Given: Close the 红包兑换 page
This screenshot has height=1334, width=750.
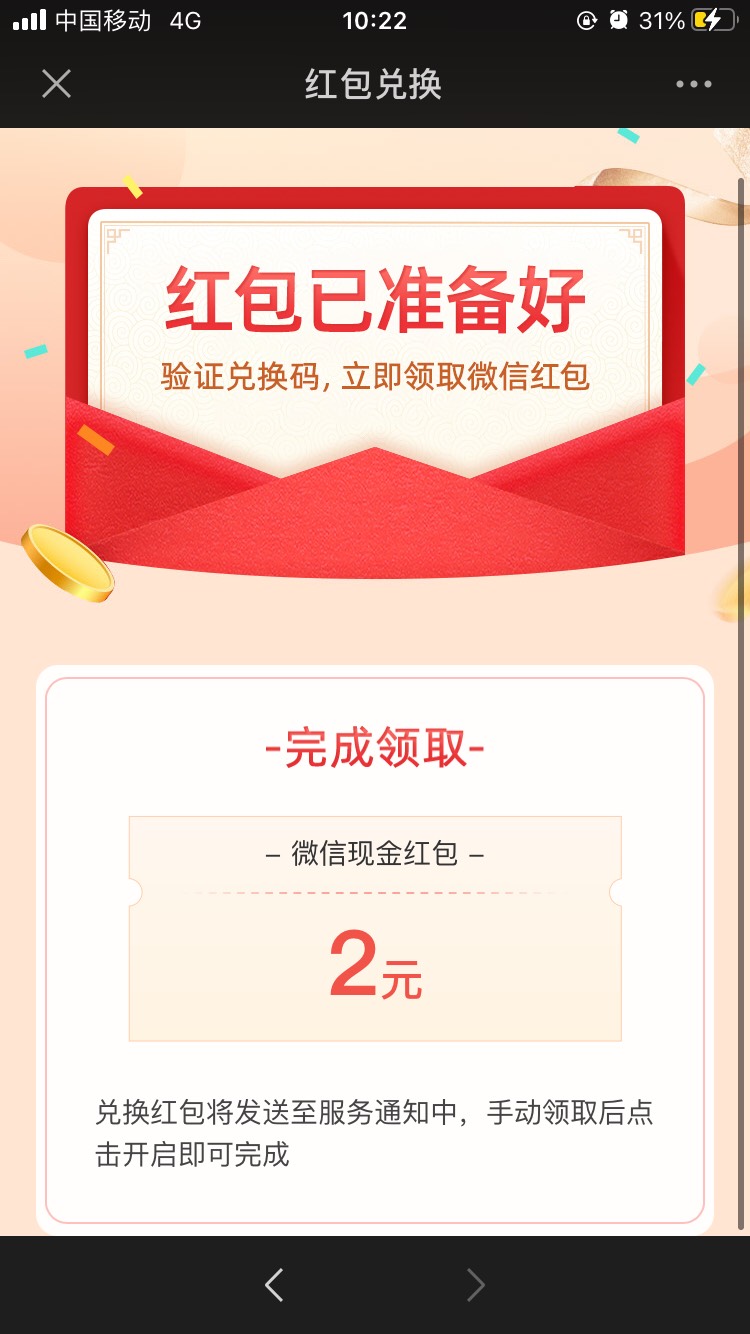Looking at the screenshot, I should point(56,84).
